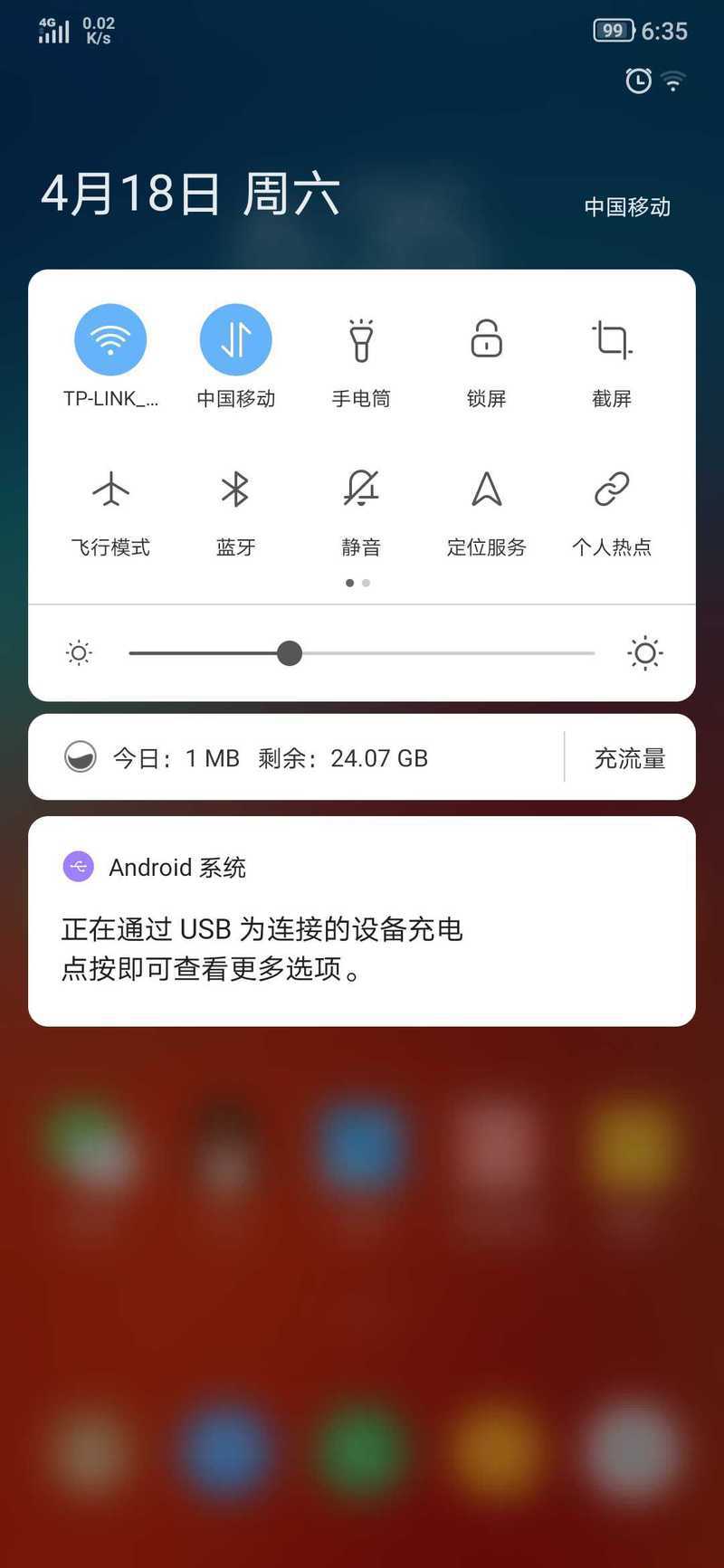This screenshot has width=724, height=1568.
Task: Take a screenshot with 截屏
Action: pyautogui.click(x=612, y=340)
